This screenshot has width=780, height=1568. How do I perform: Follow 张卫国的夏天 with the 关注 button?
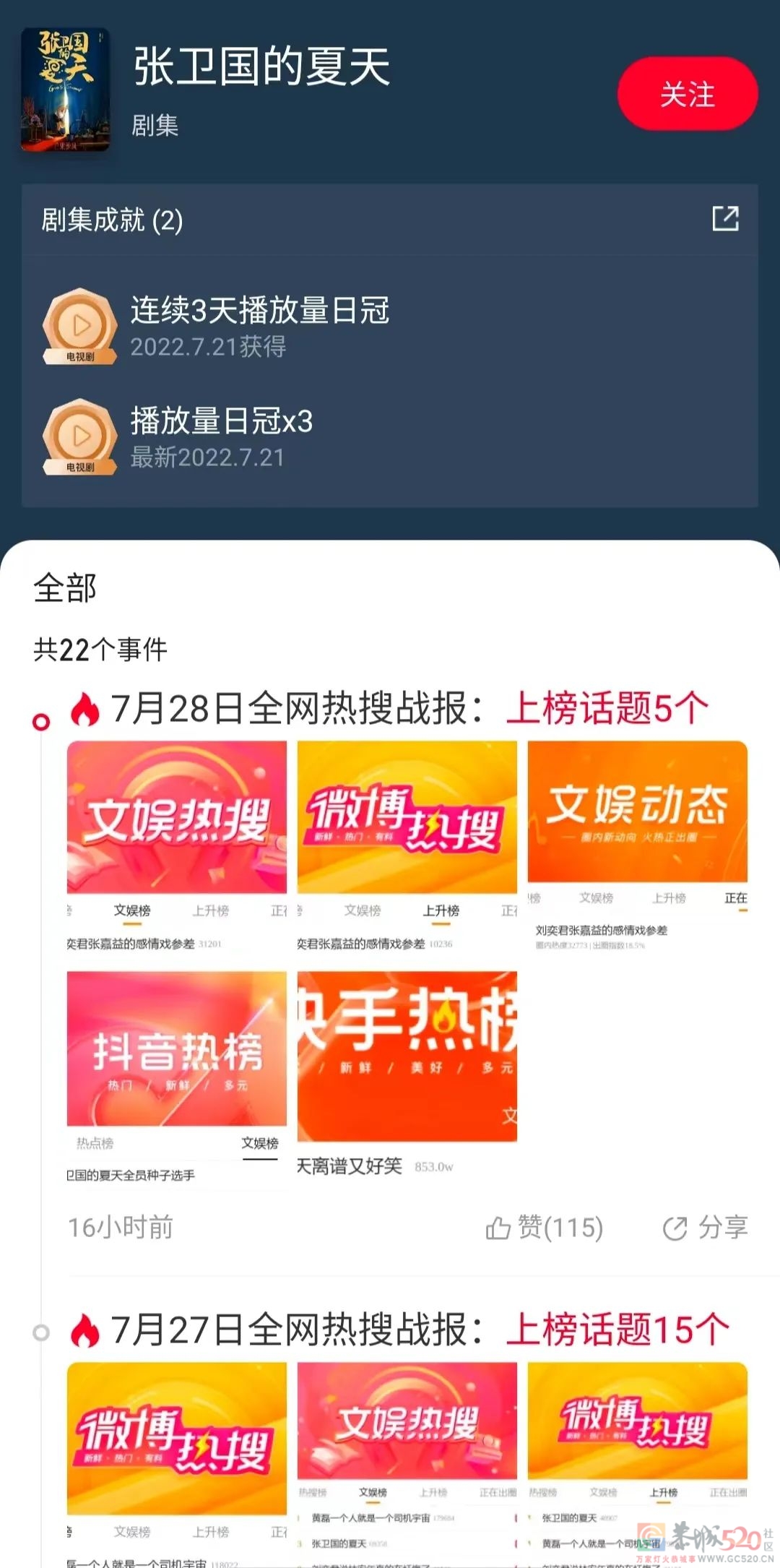click(x=687, y=95)
